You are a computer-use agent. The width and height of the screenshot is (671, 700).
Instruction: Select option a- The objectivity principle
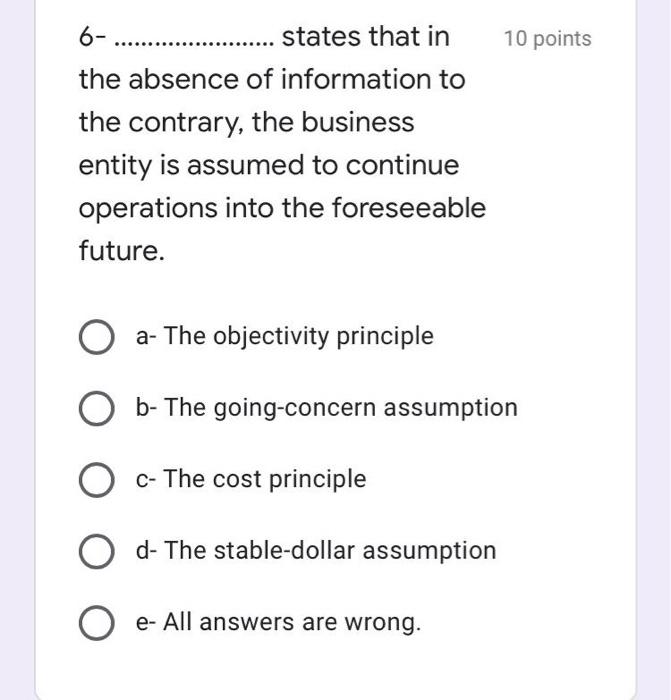click(96, 337)
